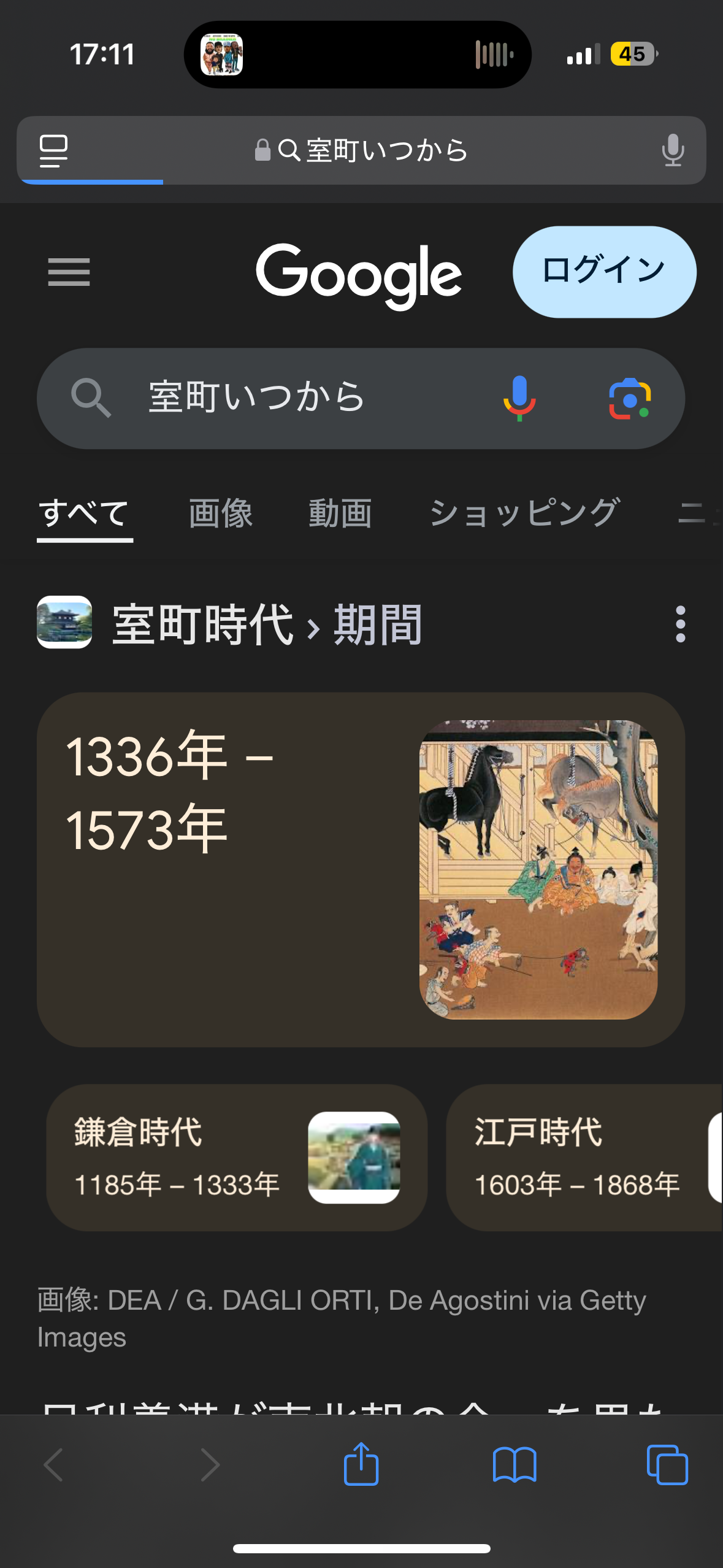The width and height of the screenshot is (723, 1568).
Task: Share this page from Safari's toolbar
Action: (361, 1464)
